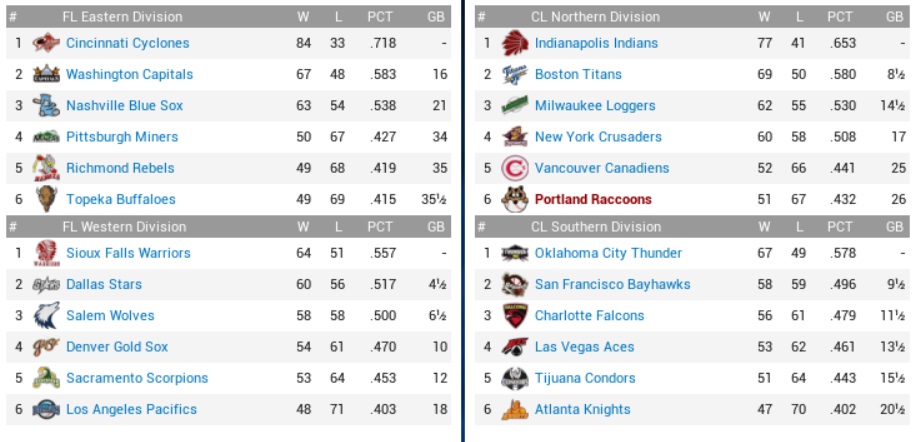Viewport: 917px width, 442px height.
Task: Go to the Topeka Buffaloes page
Action: [x=120, y=200]
